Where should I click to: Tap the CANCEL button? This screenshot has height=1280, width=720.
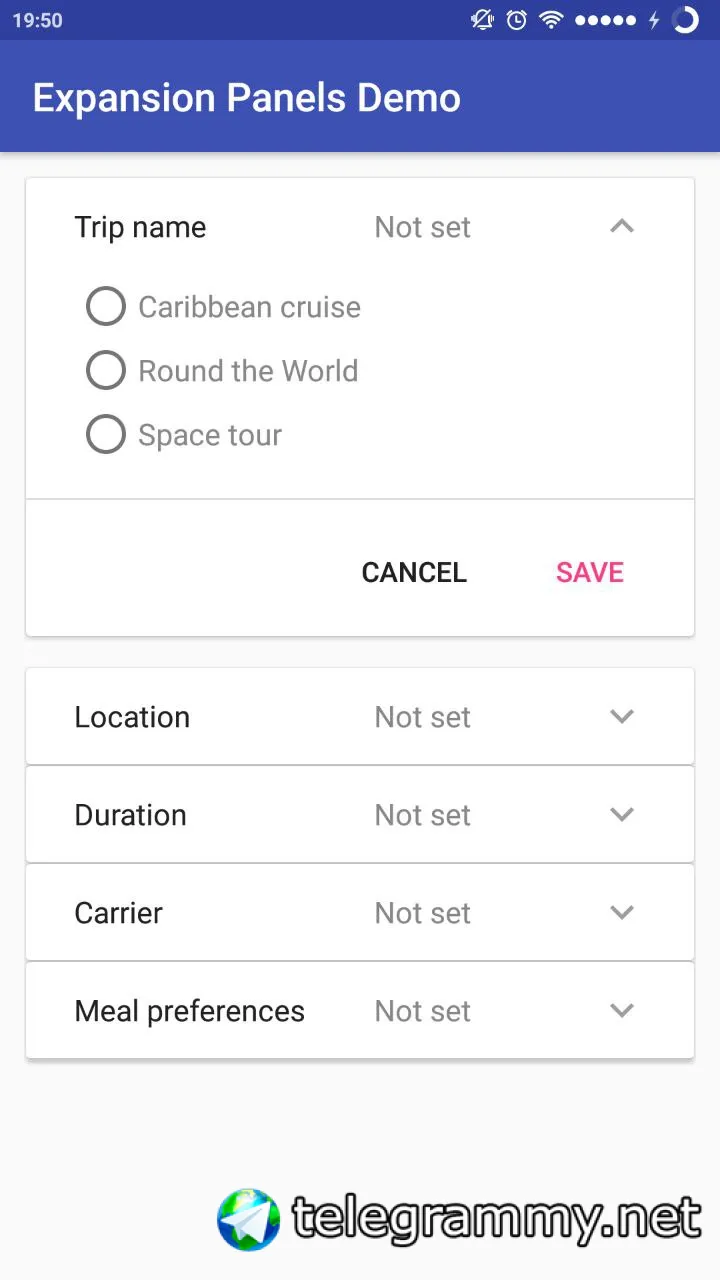pos(414,572)
